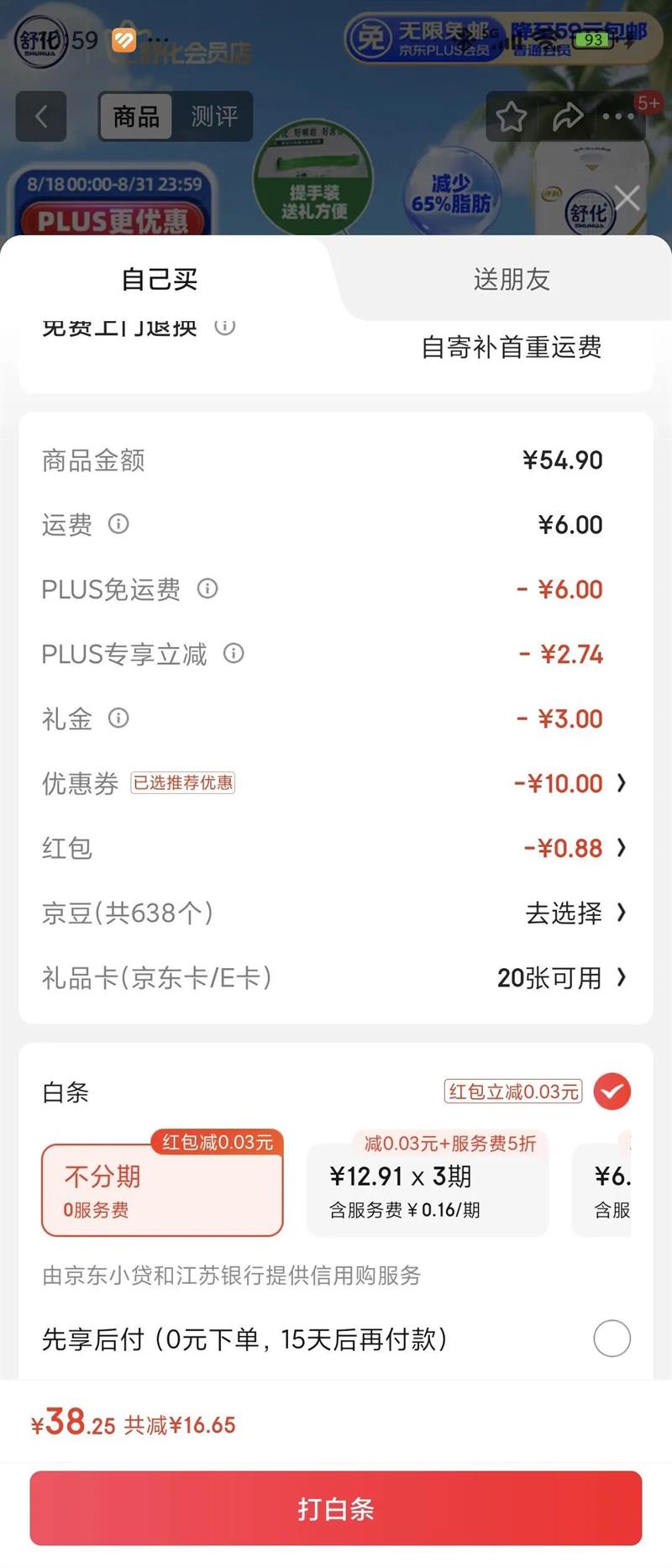Close the checkout sheet with the X
672x1568 pixels.
tap(627, 198)
